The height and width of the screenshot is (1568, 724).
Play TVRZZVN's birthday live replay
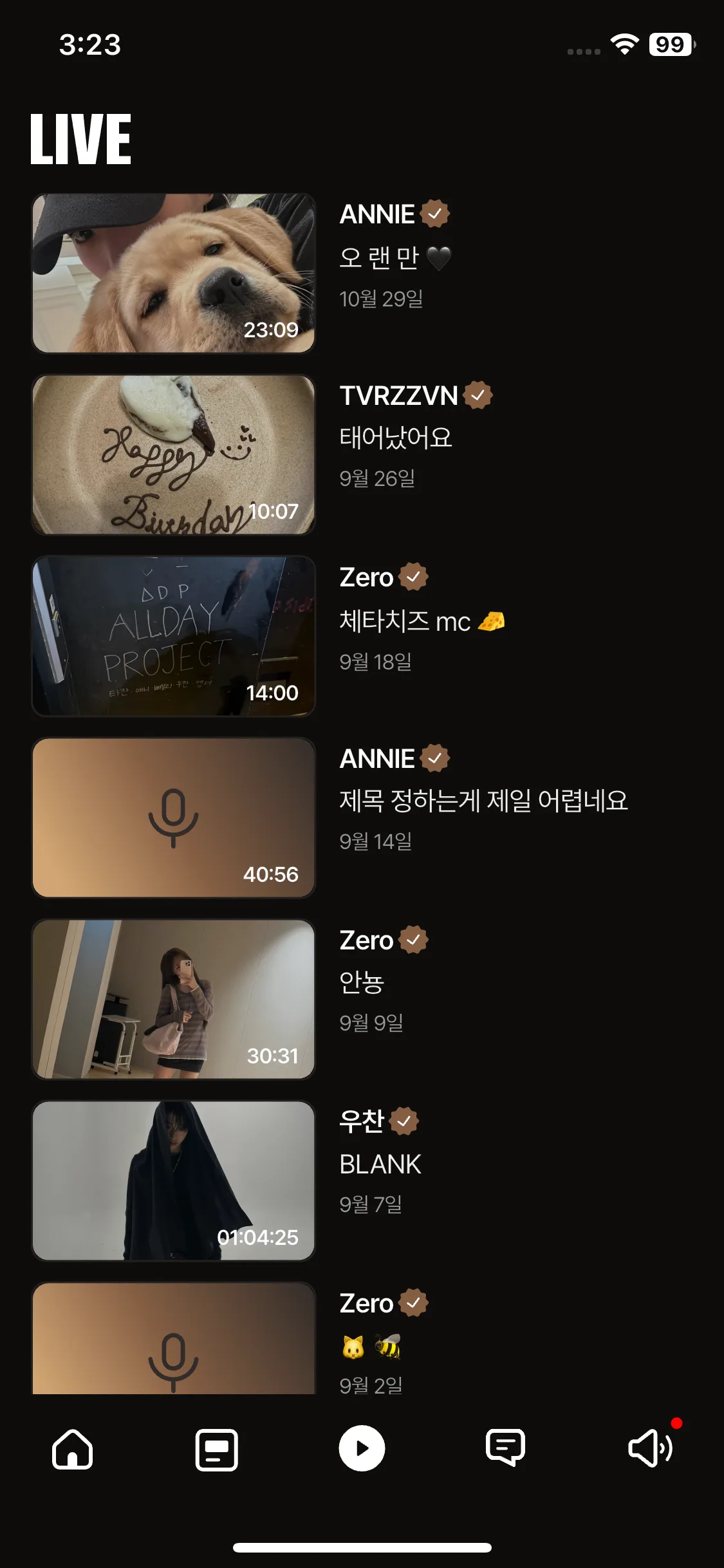(174, 455)
